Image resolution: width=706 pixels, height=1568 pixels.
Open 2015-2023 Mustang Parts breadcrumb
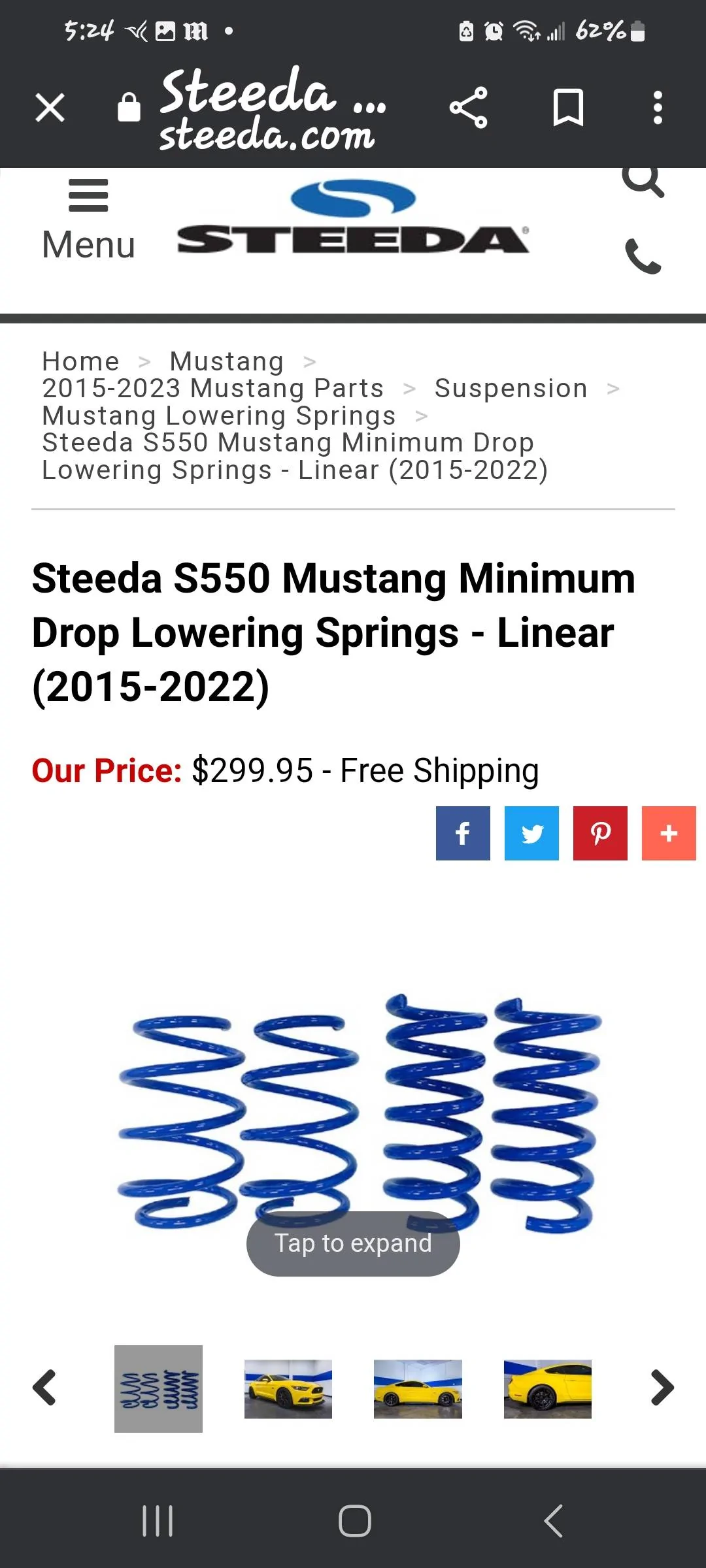tap(213, 388)
